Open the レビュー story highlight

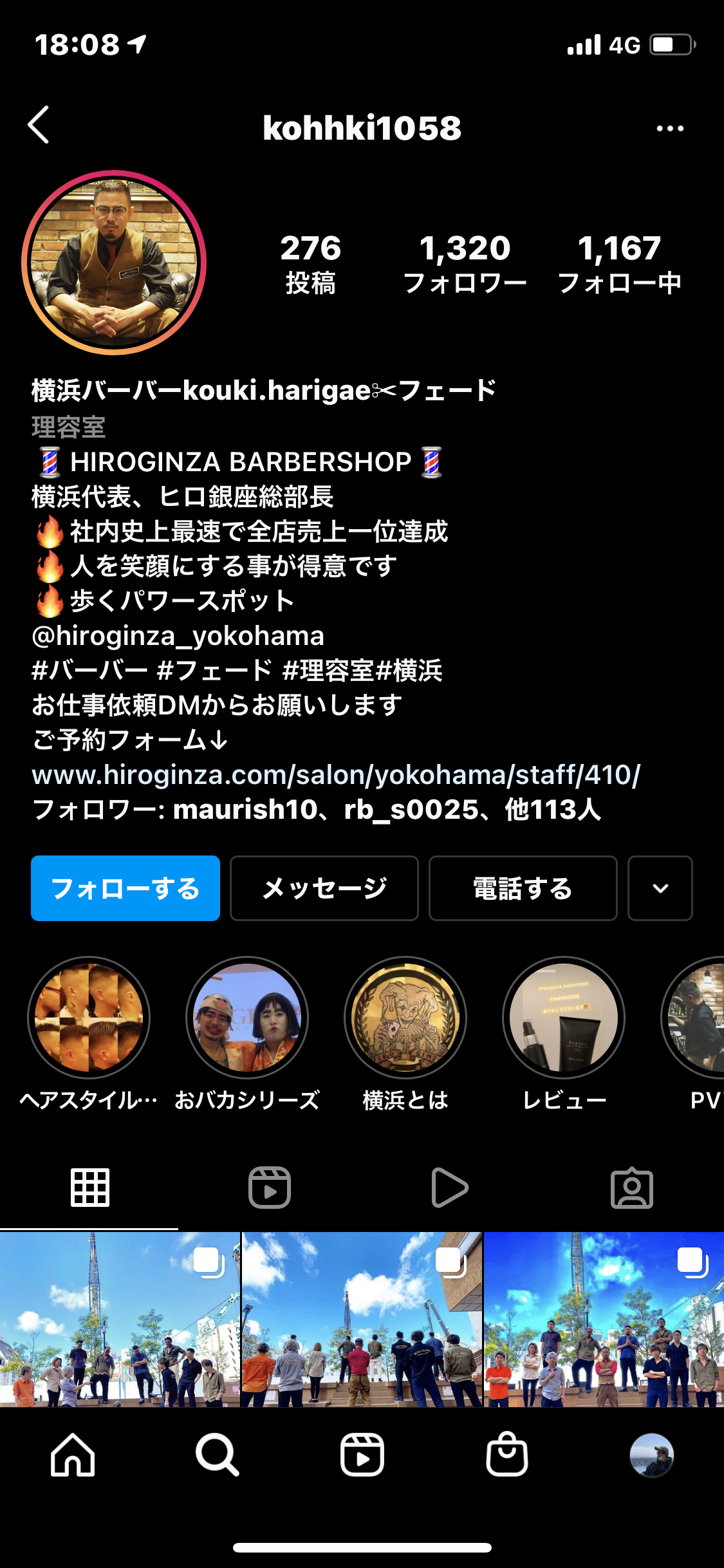click(x=564, y=1018)
